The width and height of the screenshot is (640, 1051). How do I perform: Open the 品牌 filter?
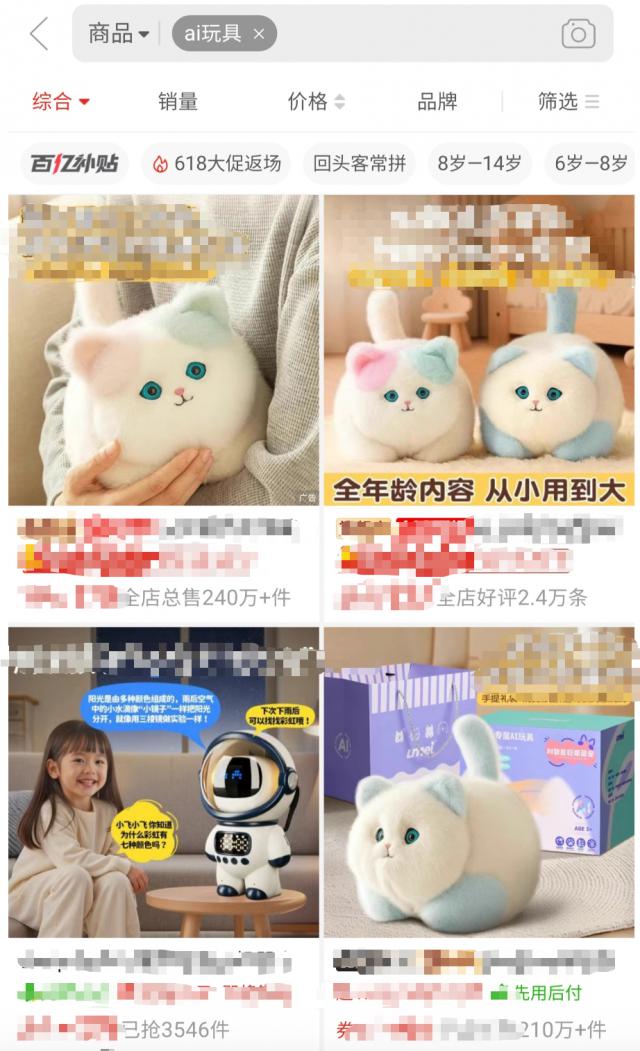pyautogui.click(x=437, y=101)
